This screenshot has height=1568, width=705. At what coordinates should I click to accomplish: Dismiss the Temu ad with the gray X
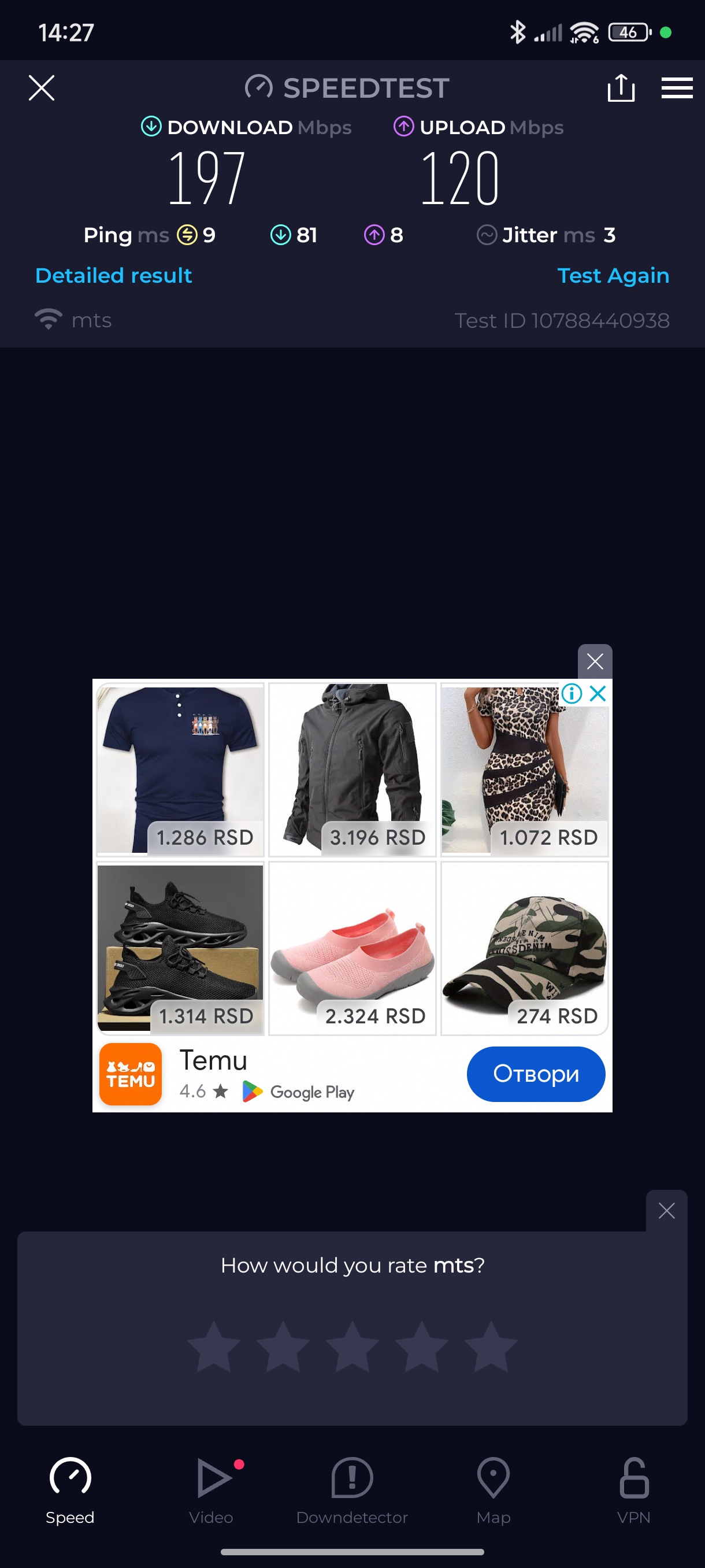pos(594,661)
